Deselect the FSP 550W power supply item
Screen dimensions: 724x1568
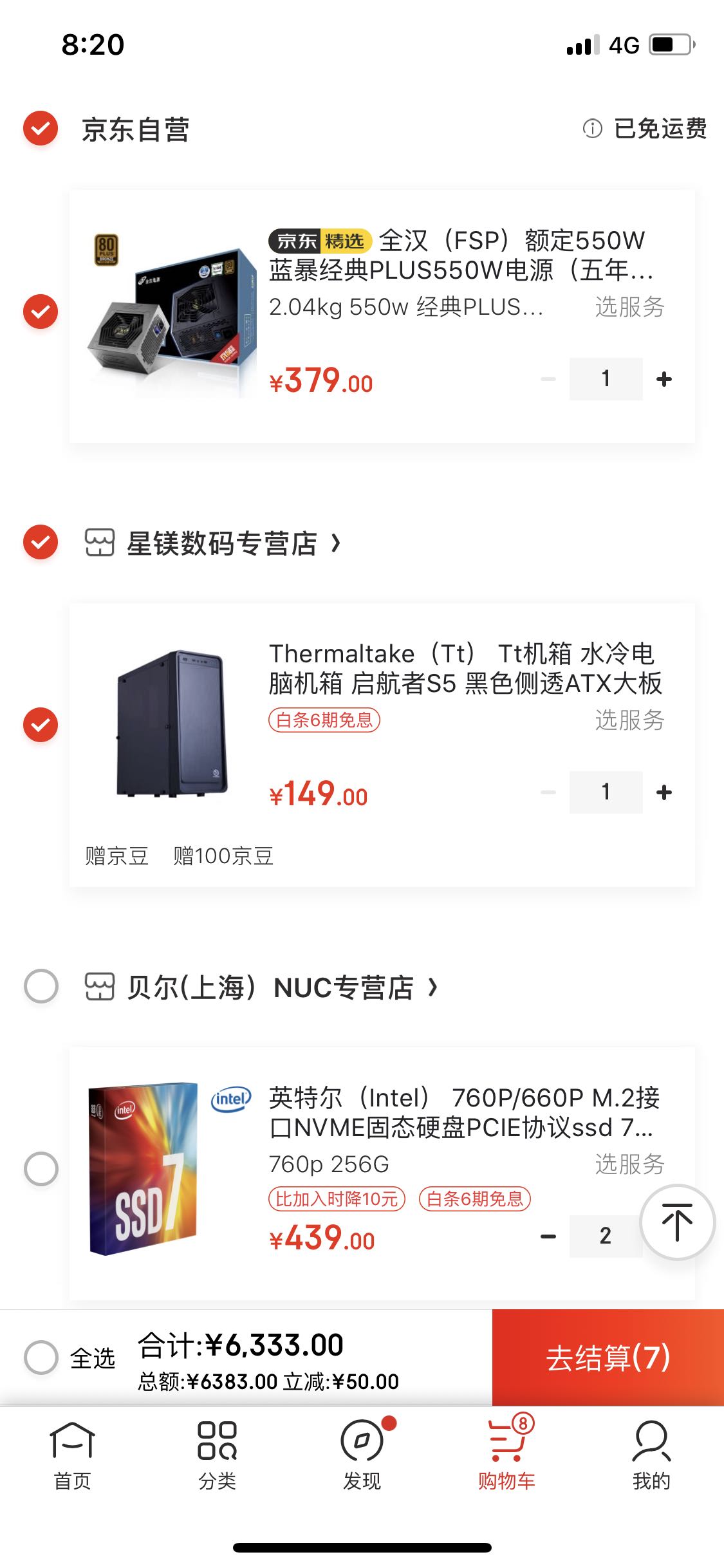[x=41, y=312]
